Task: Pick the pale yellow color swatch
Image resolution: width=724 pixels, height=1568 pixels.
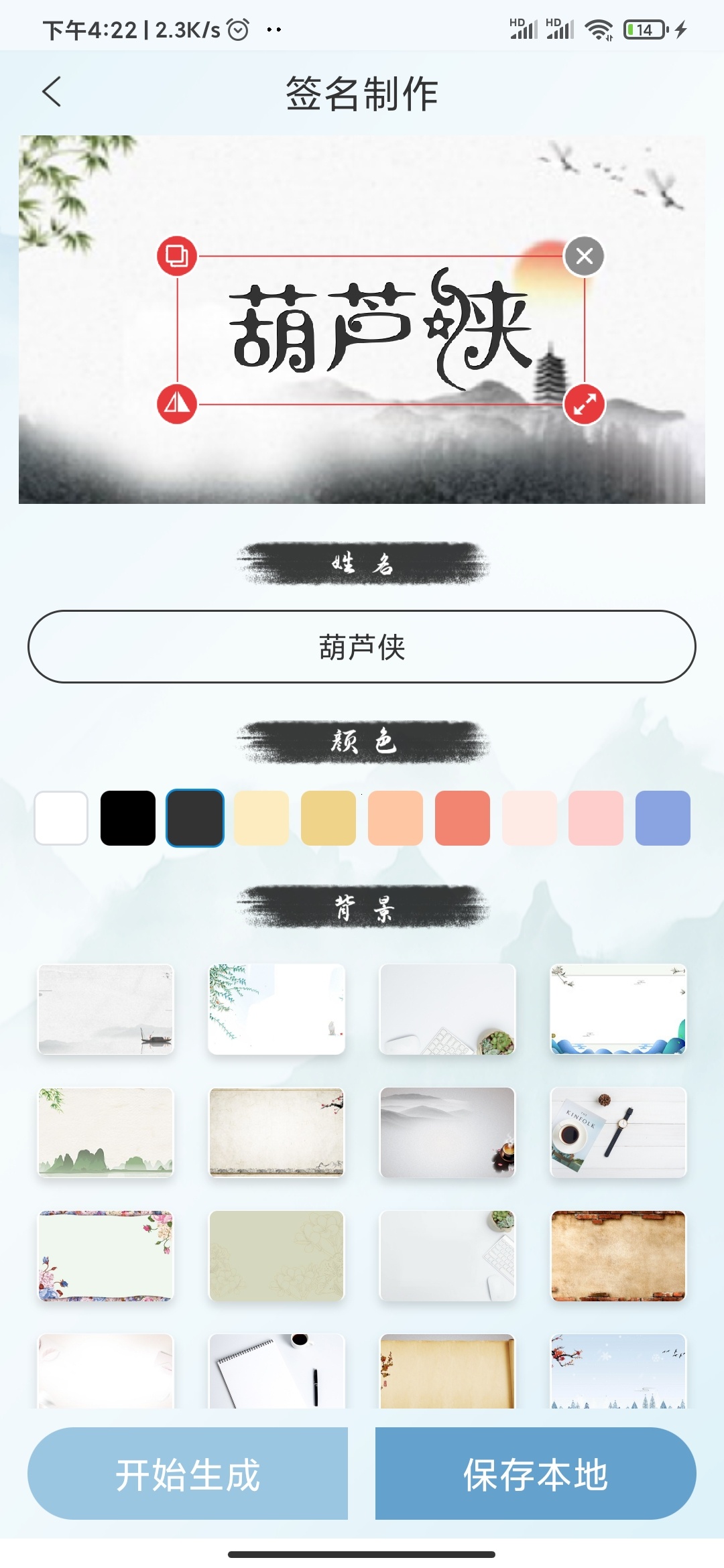Action: (x=261, y=818)
